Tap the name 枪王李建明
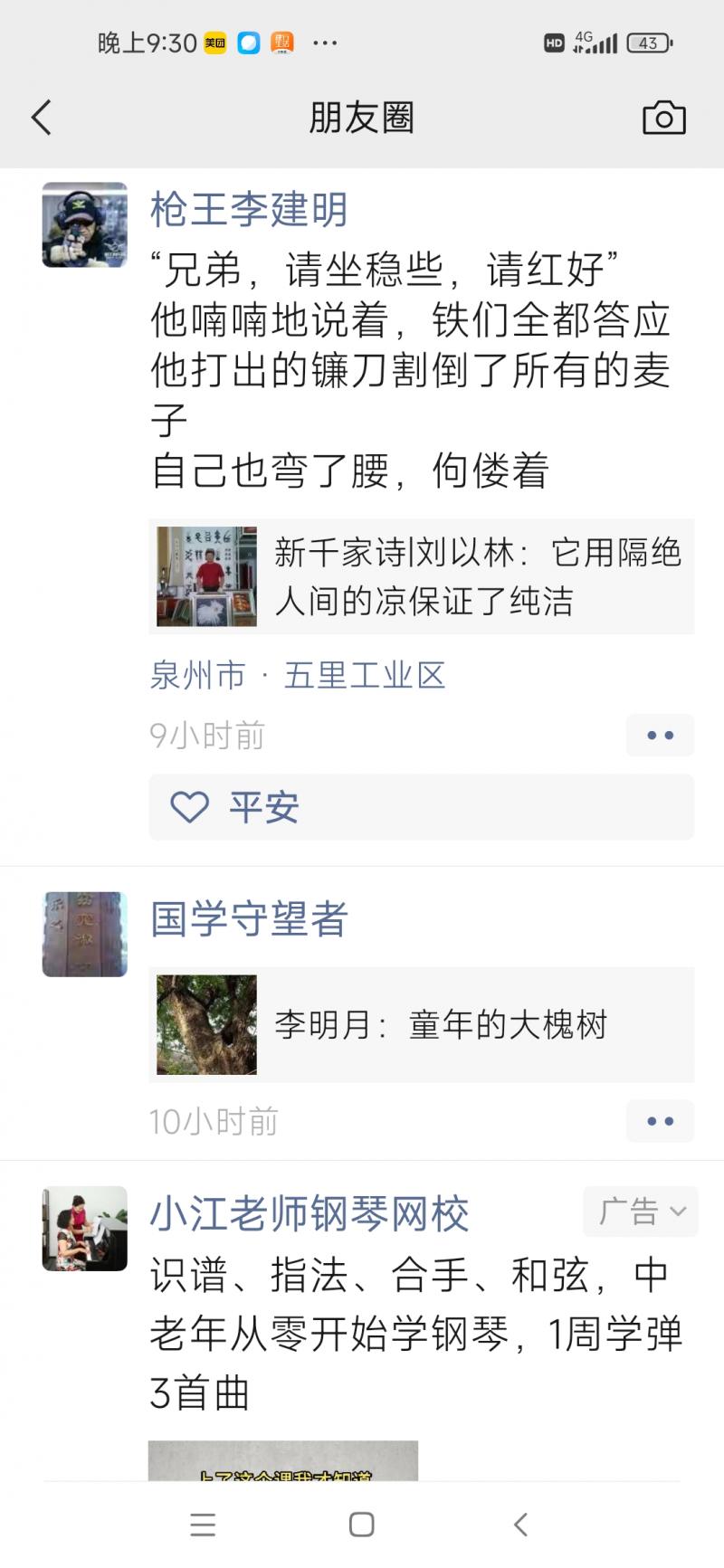 [x=248, y=210]
